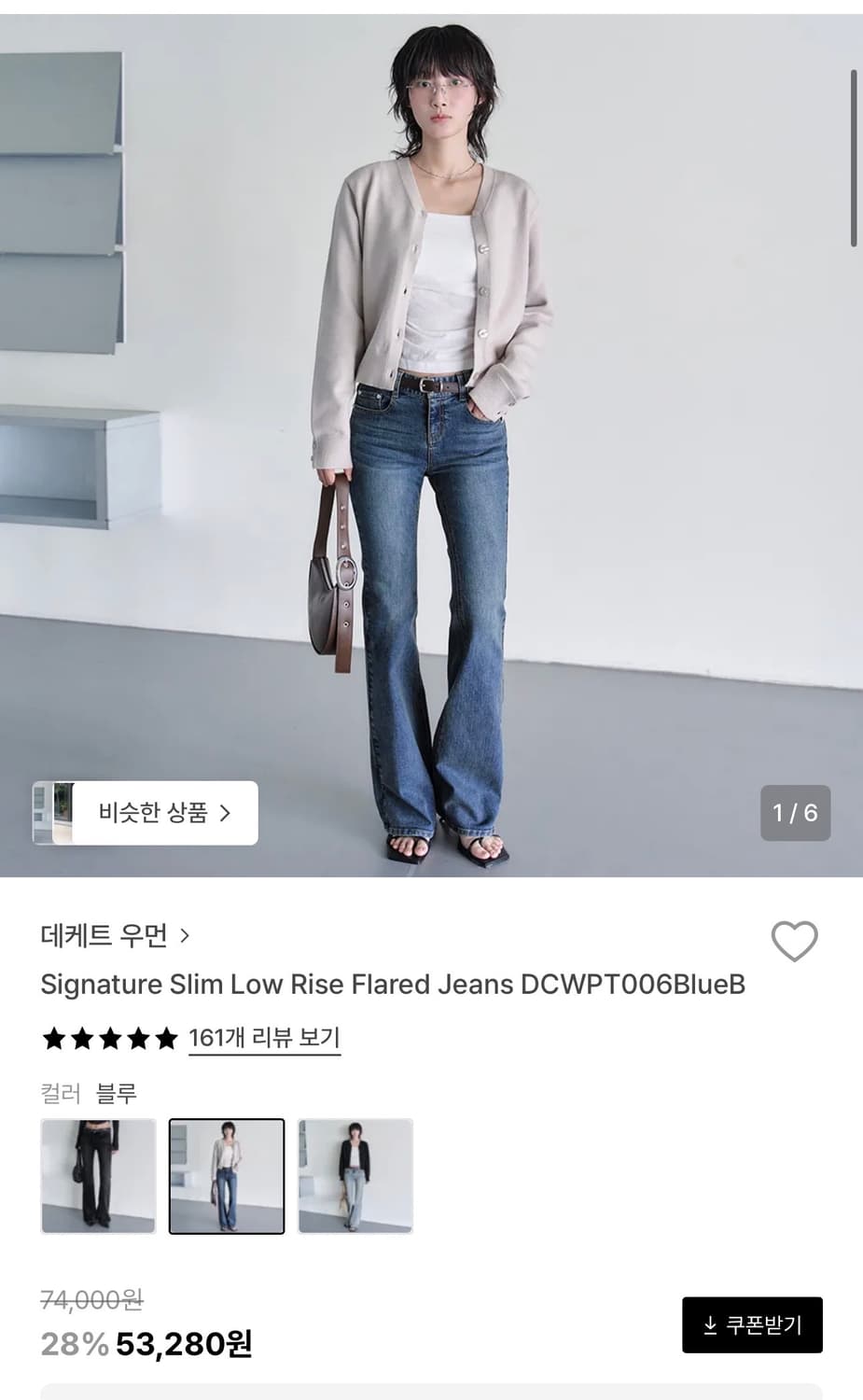
Task: Click the product title Signature Slim Low Rise Flared Jeans
Action: (x=392, y=984)
